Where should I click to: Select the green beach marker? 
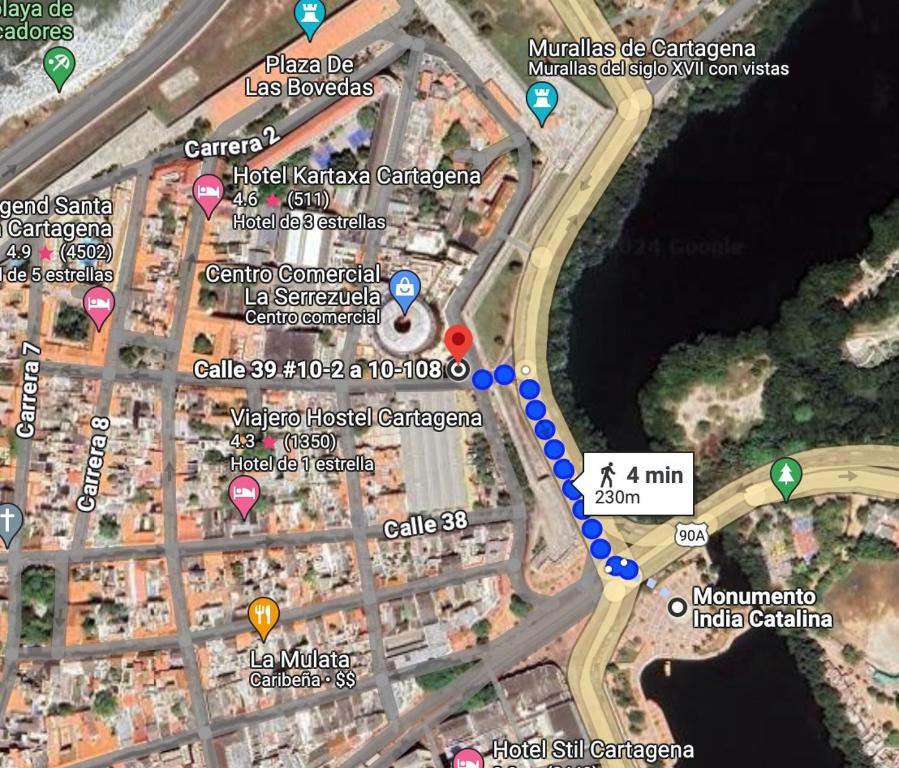(x=60, y=67)
